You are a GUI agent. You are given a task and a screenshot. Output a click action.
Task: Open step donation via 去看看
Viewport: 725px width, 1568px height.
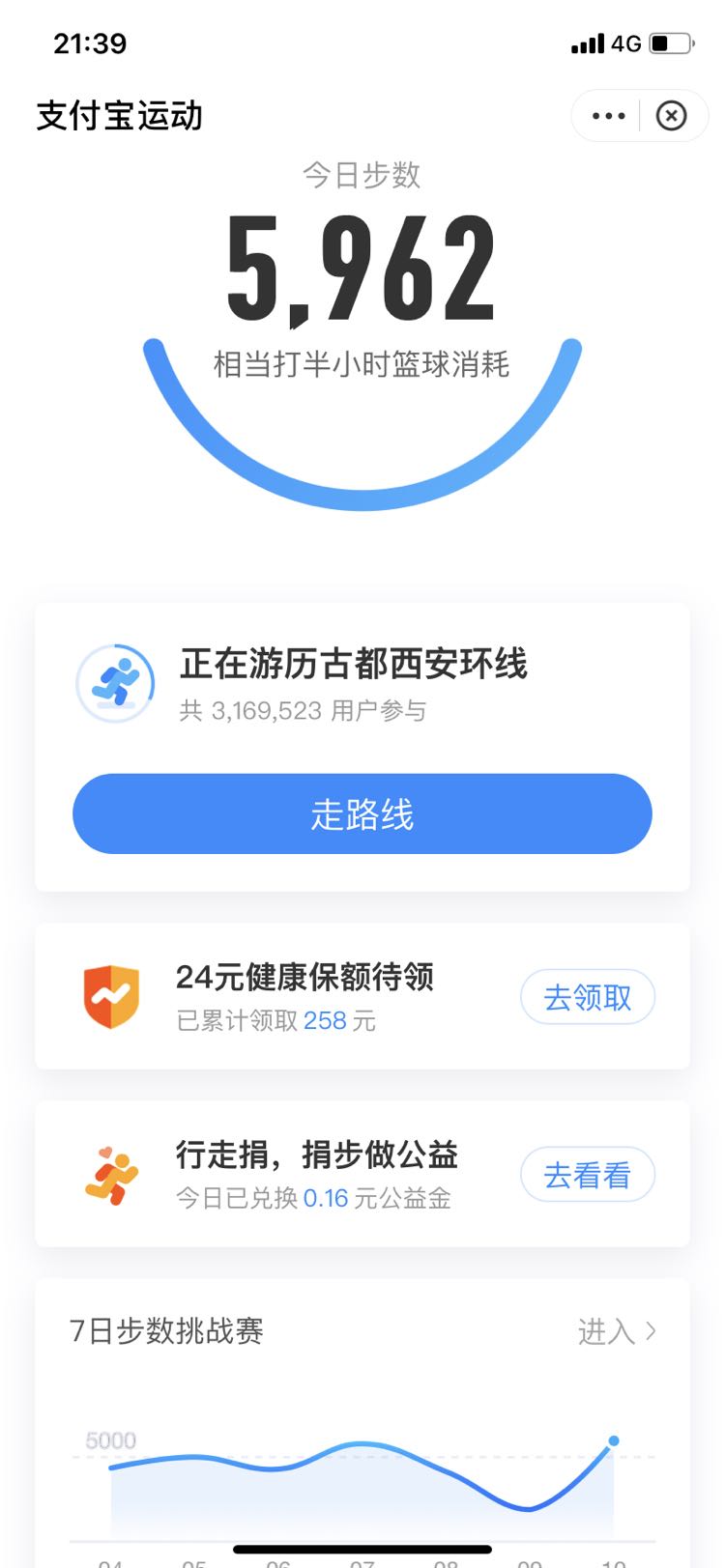(x=588, y=1175)
